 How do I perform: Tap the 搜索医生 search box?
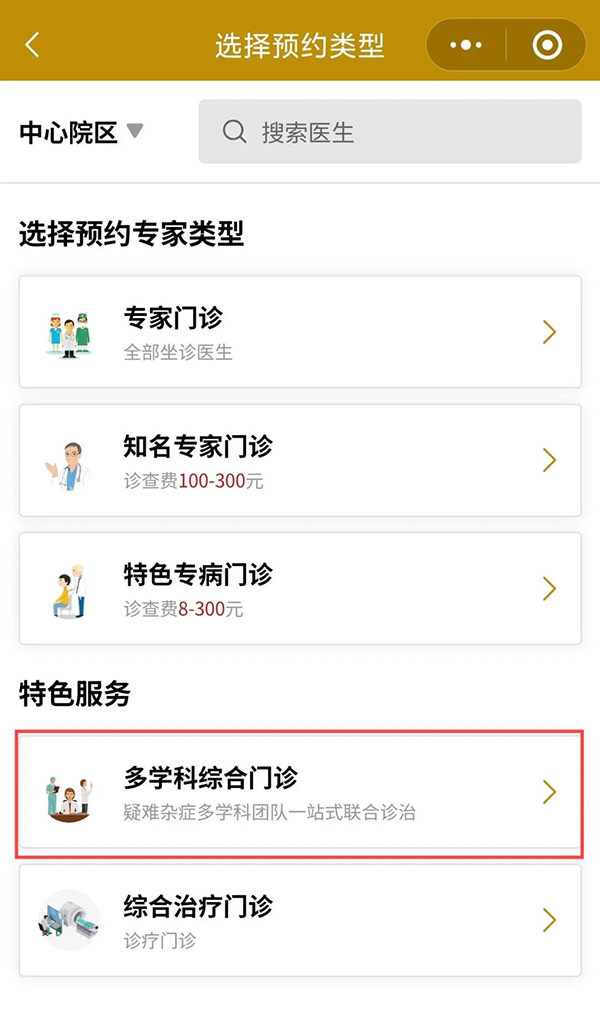[390, 132]
